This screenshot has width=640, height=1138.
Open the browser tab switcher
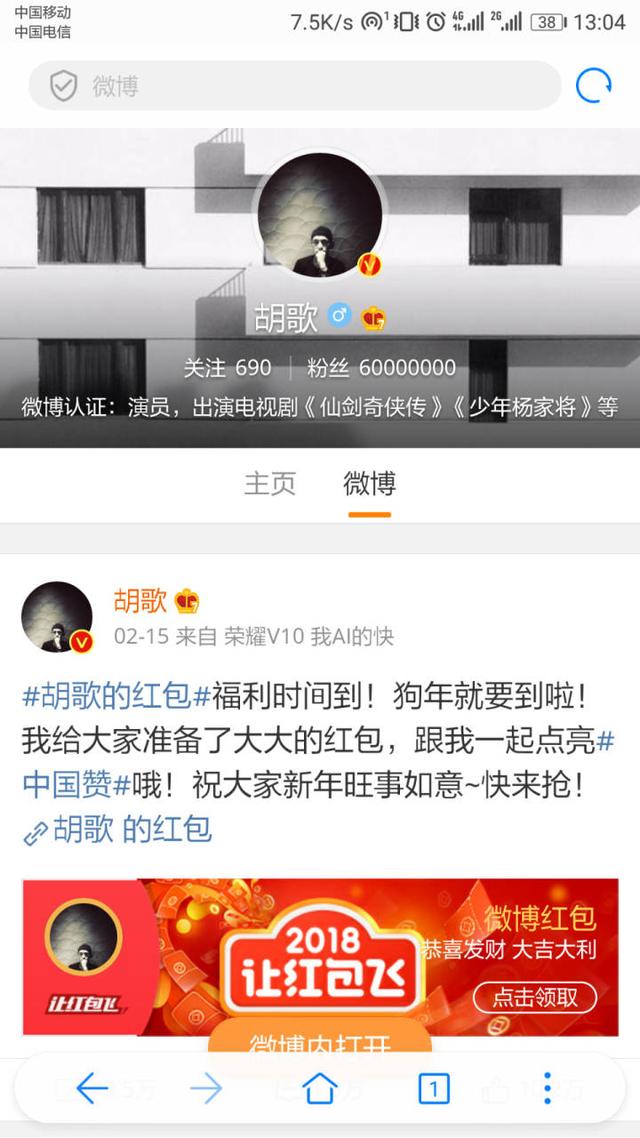[433, 1087]
